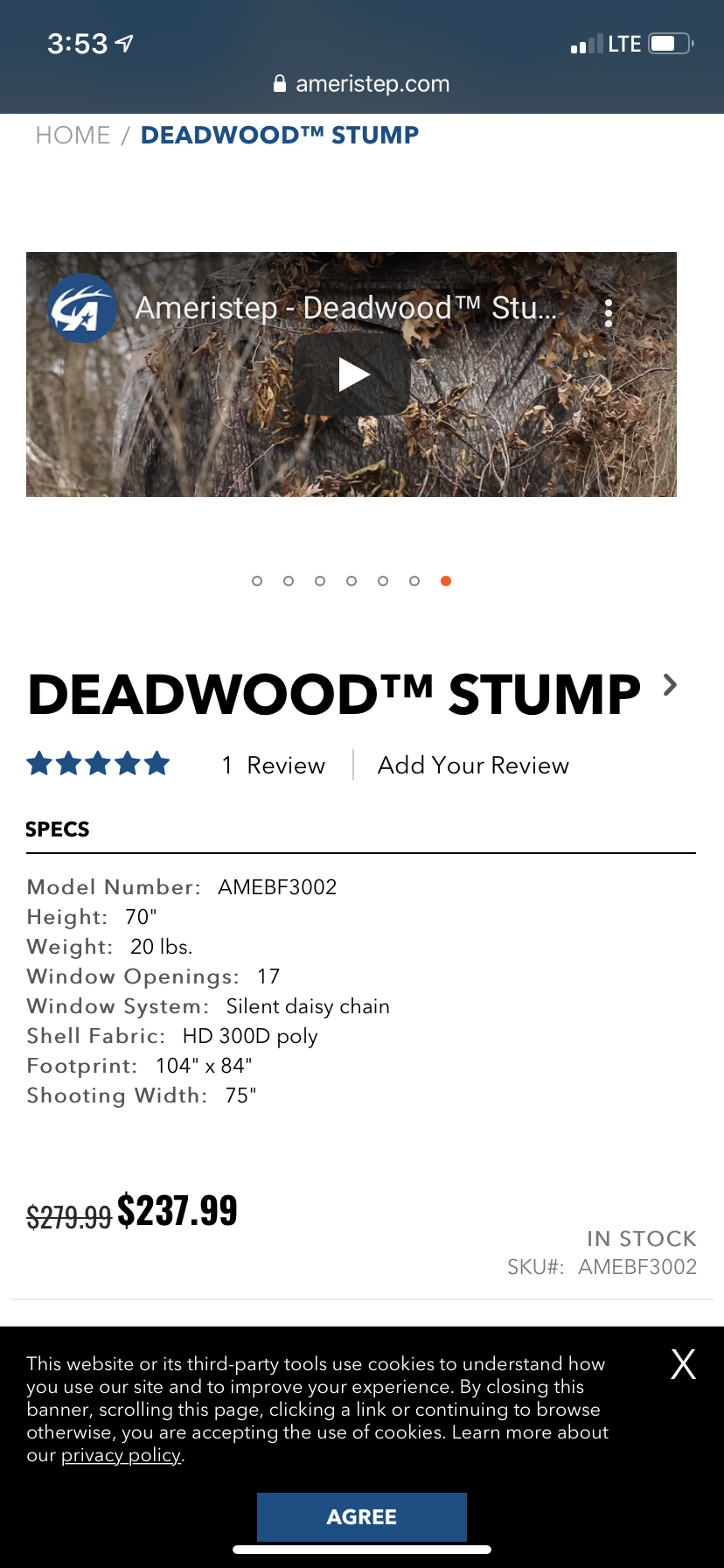Dismiss the cookie banner with X
This screenshot has width=724, height=1568.
point(683,1364)
